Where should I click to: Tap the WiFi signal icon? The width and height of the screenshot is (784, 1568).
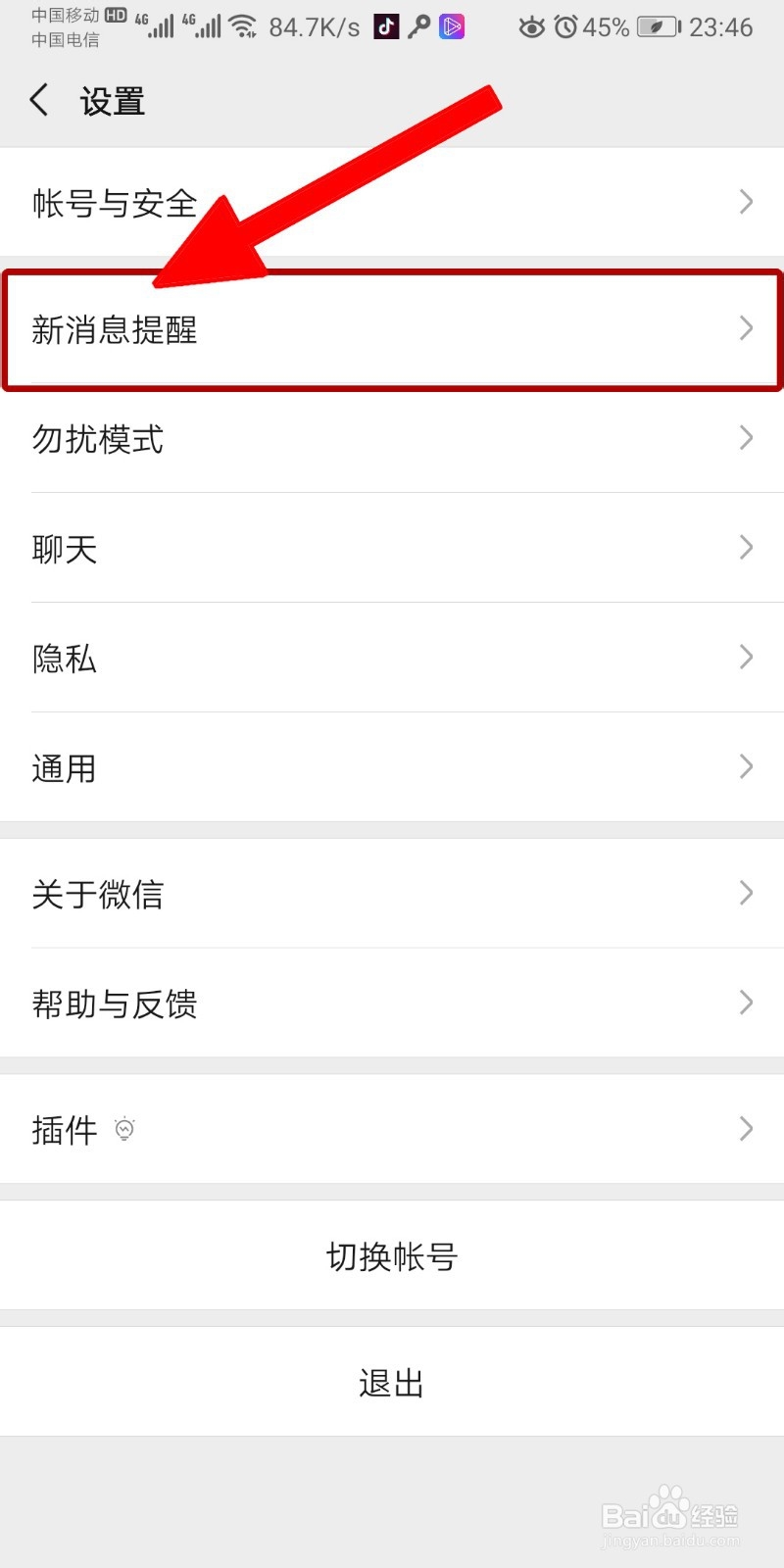(242, 26)
